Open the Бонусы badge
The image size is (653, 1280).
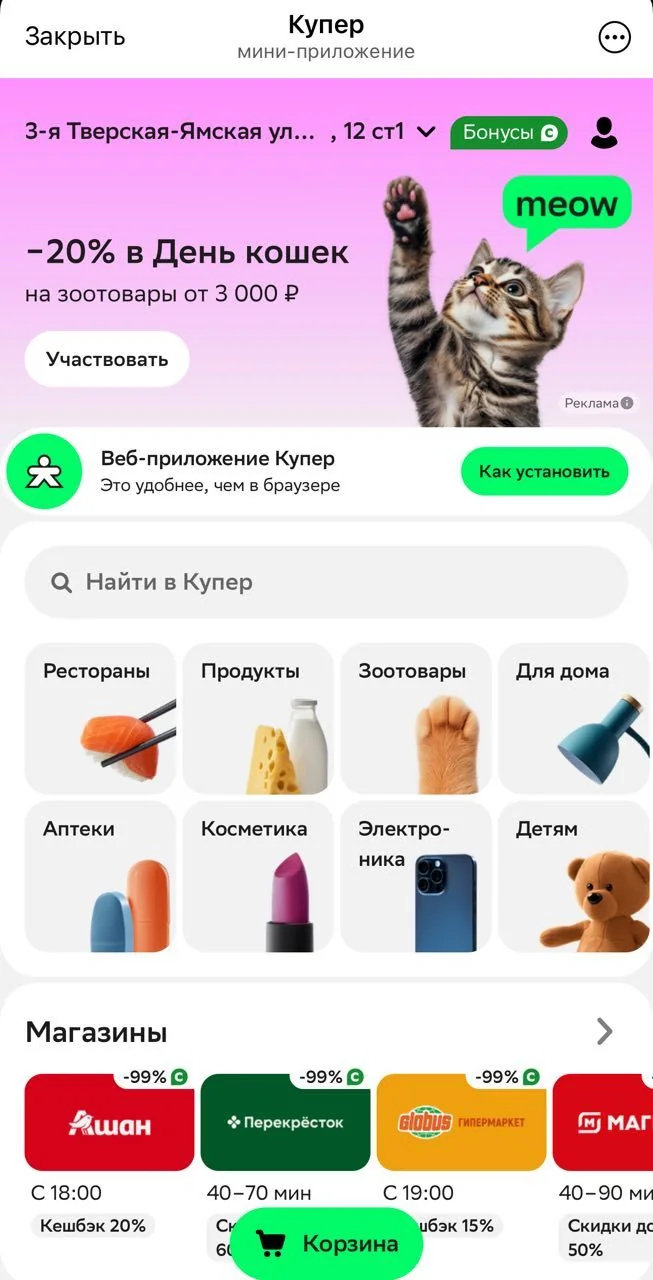[508, 133]
